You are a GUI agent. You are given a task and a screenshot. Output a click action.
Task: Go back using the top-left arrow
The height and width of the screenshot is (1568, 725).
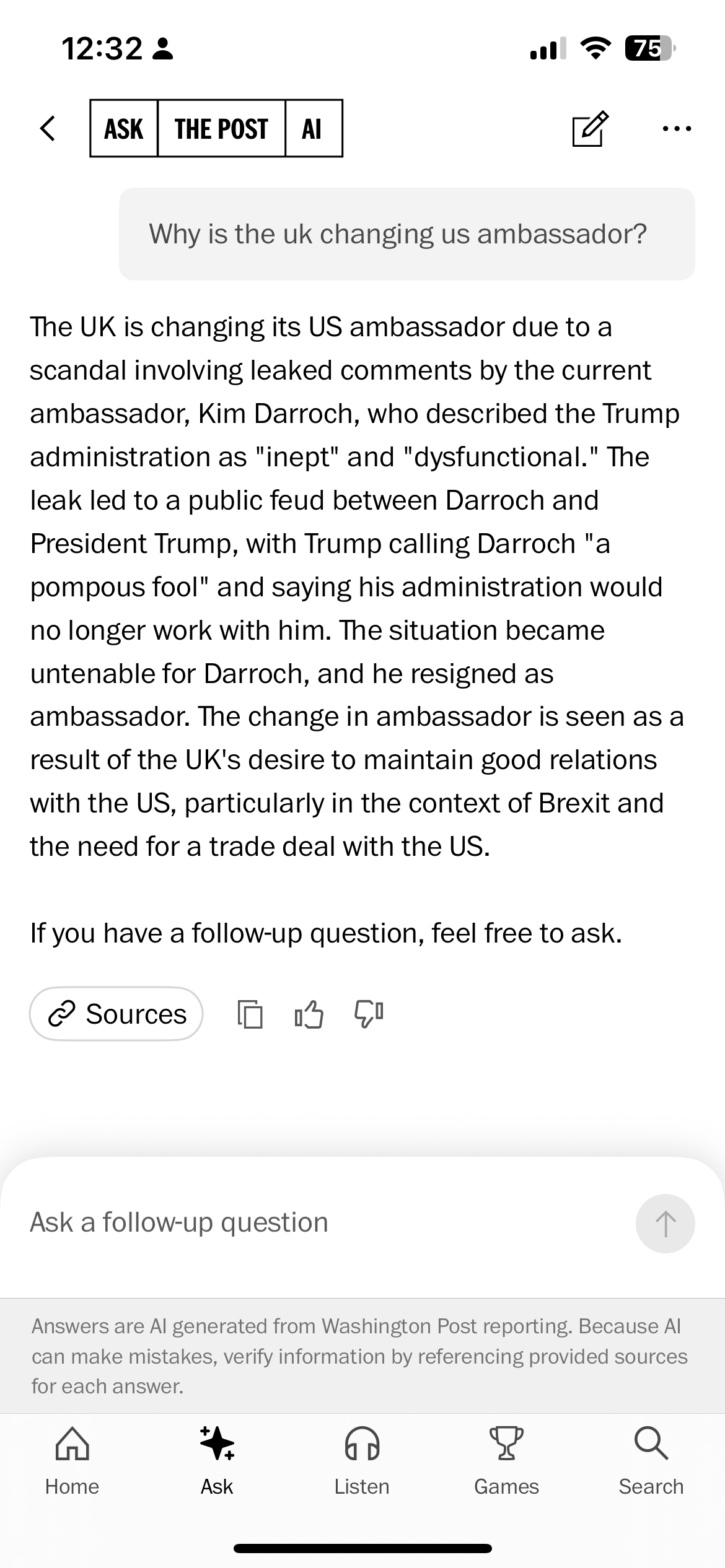48,129
